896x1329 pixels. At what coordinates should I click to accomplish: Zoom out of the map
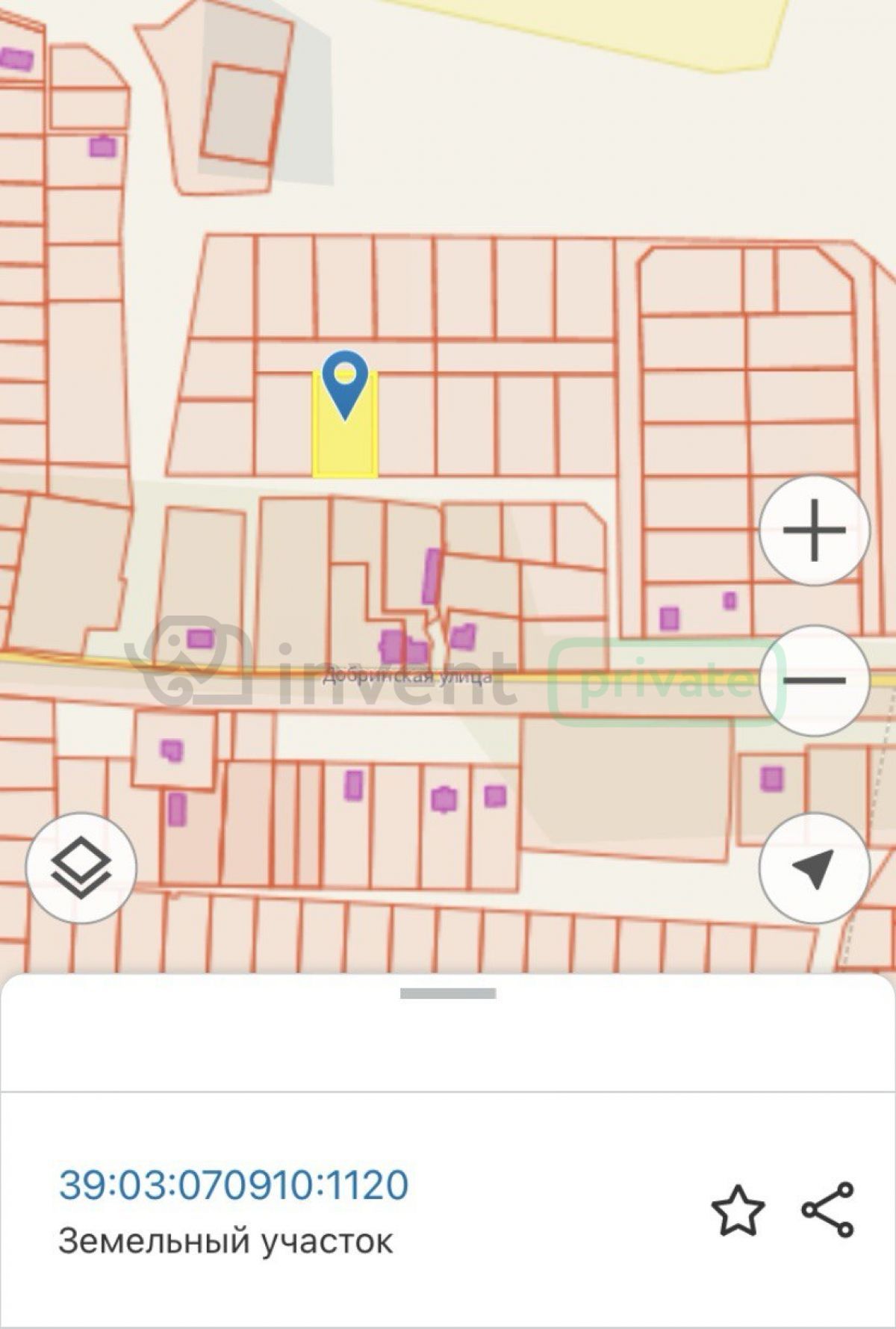[814, 680]
